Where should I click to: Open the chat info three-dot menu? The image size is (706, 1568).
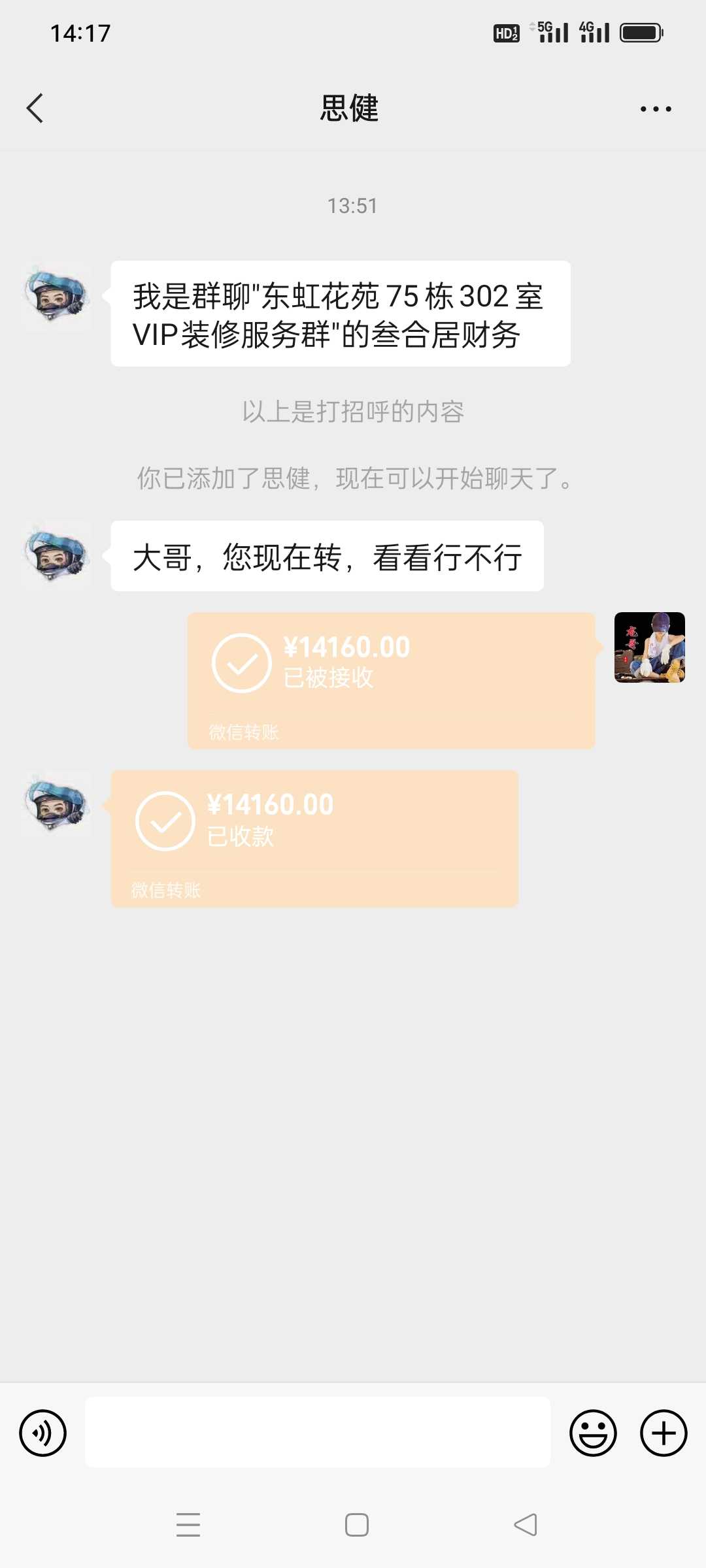655,109
